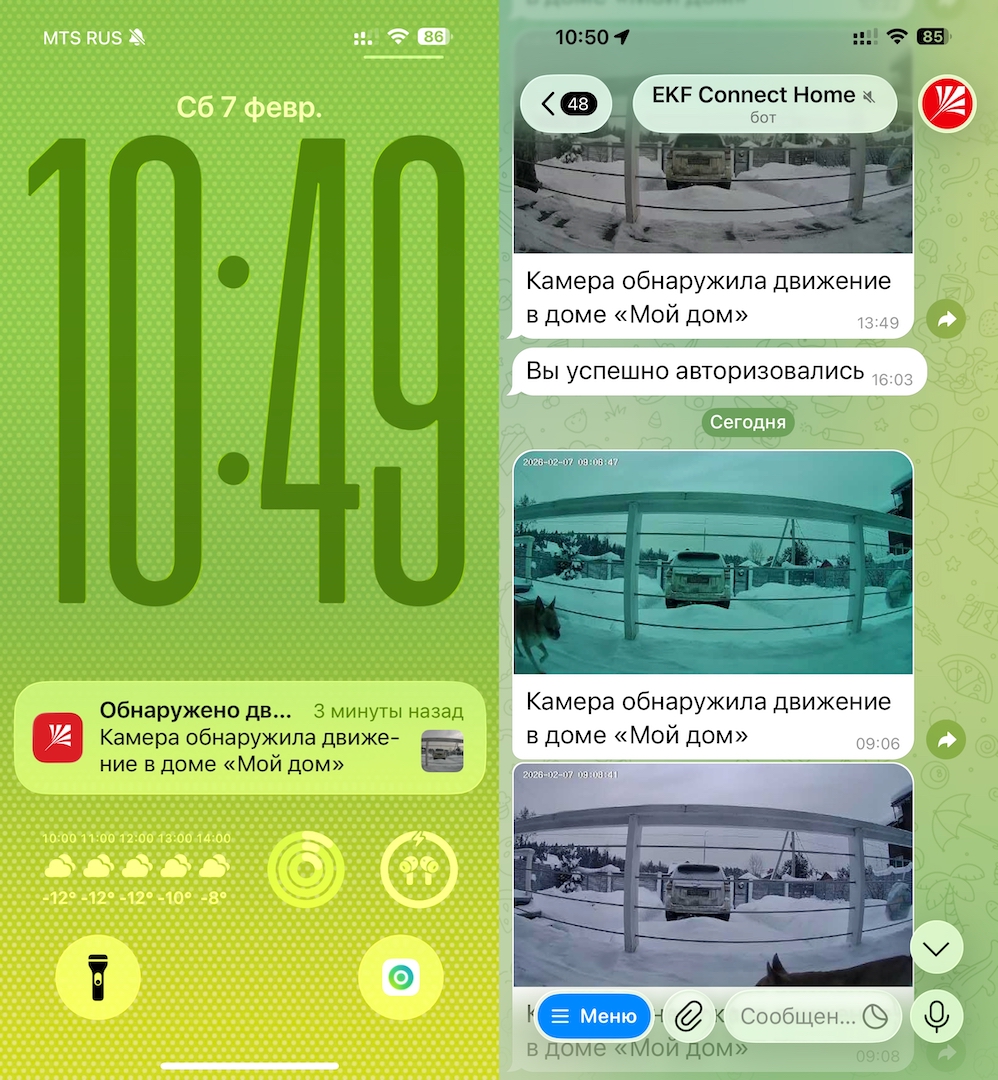Open the bot's Меню button

pos(594,1017)
